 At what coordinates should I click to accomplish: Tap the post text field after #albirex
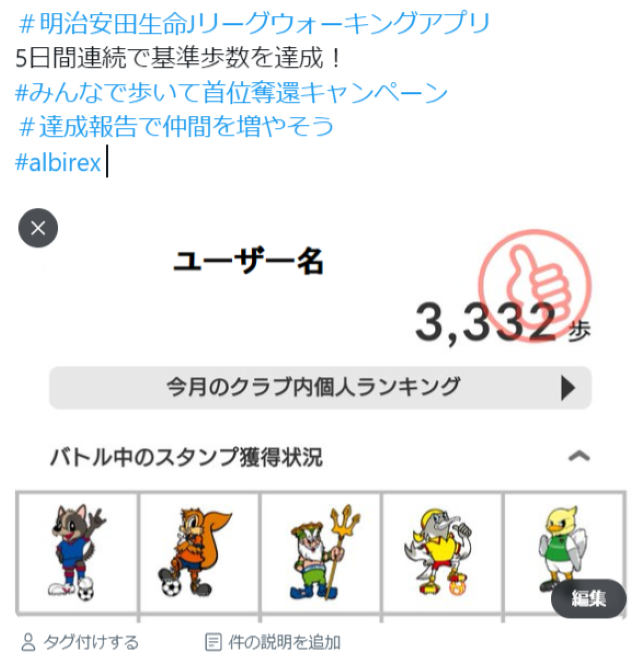tap(300, 163)
